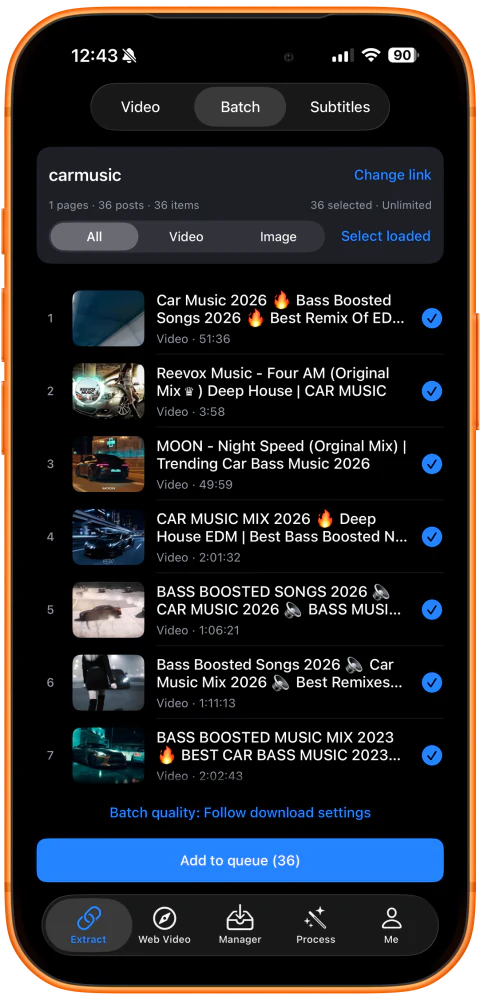
Task: Switch to the Video top tab
Action: click(x=140, y=107)
